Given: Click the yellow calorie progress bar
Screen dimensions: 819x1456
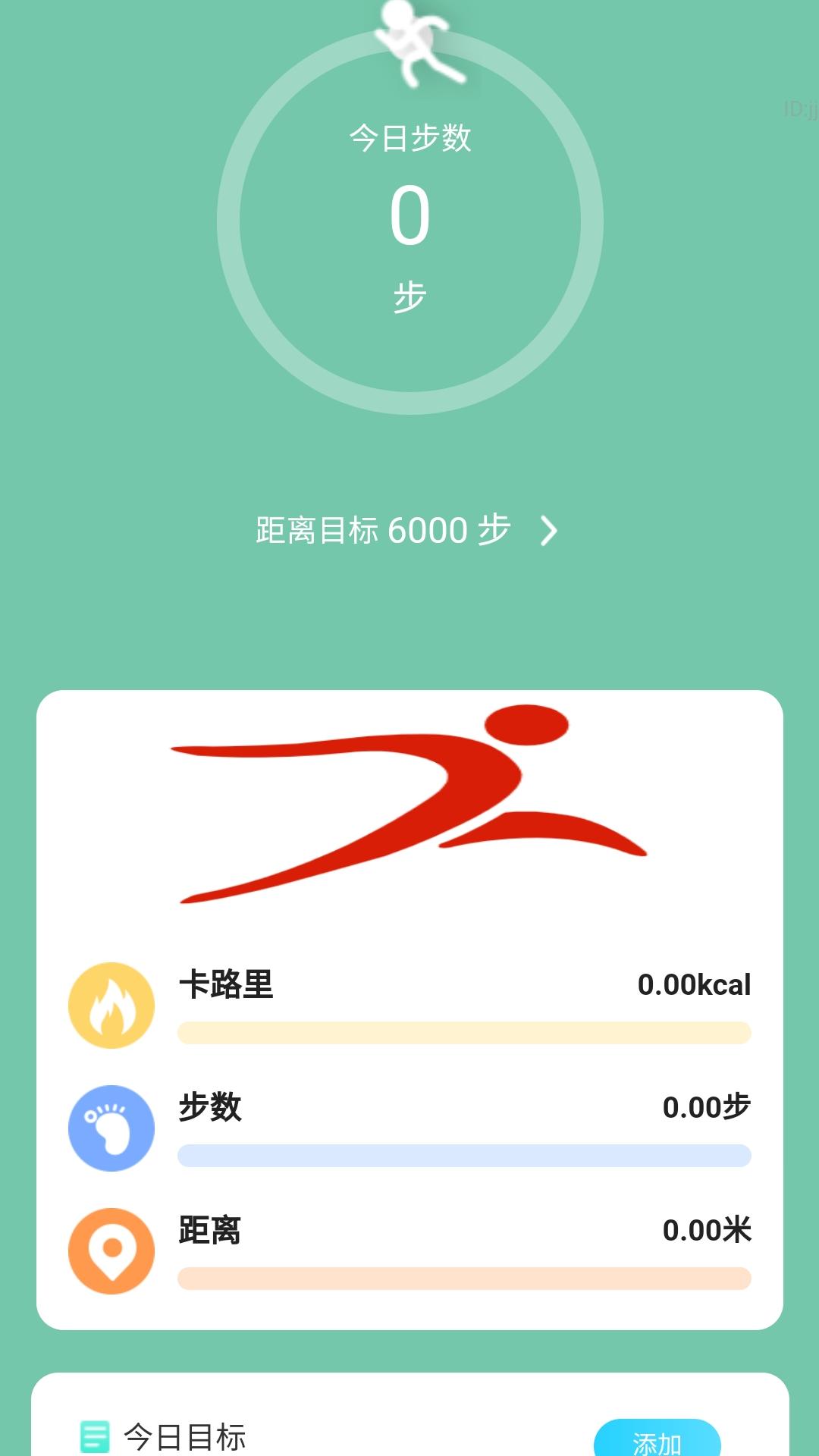Looking at the screenshot, I should pyautogui.click(x=463, y=1033).
